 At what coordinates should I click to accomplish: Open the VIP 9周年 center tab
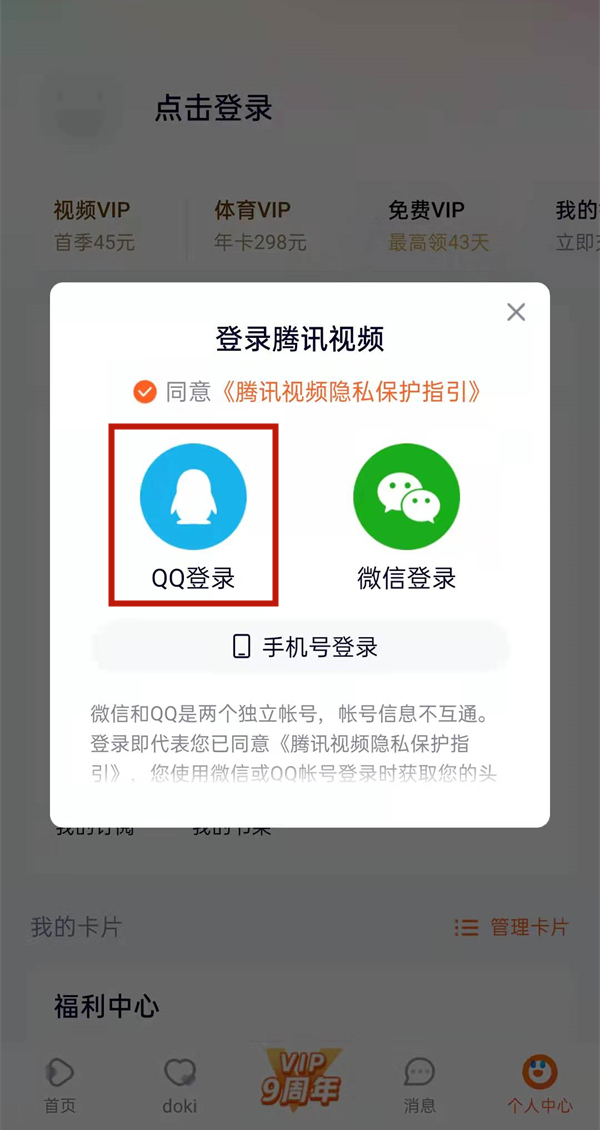(x=300, y=1078)
